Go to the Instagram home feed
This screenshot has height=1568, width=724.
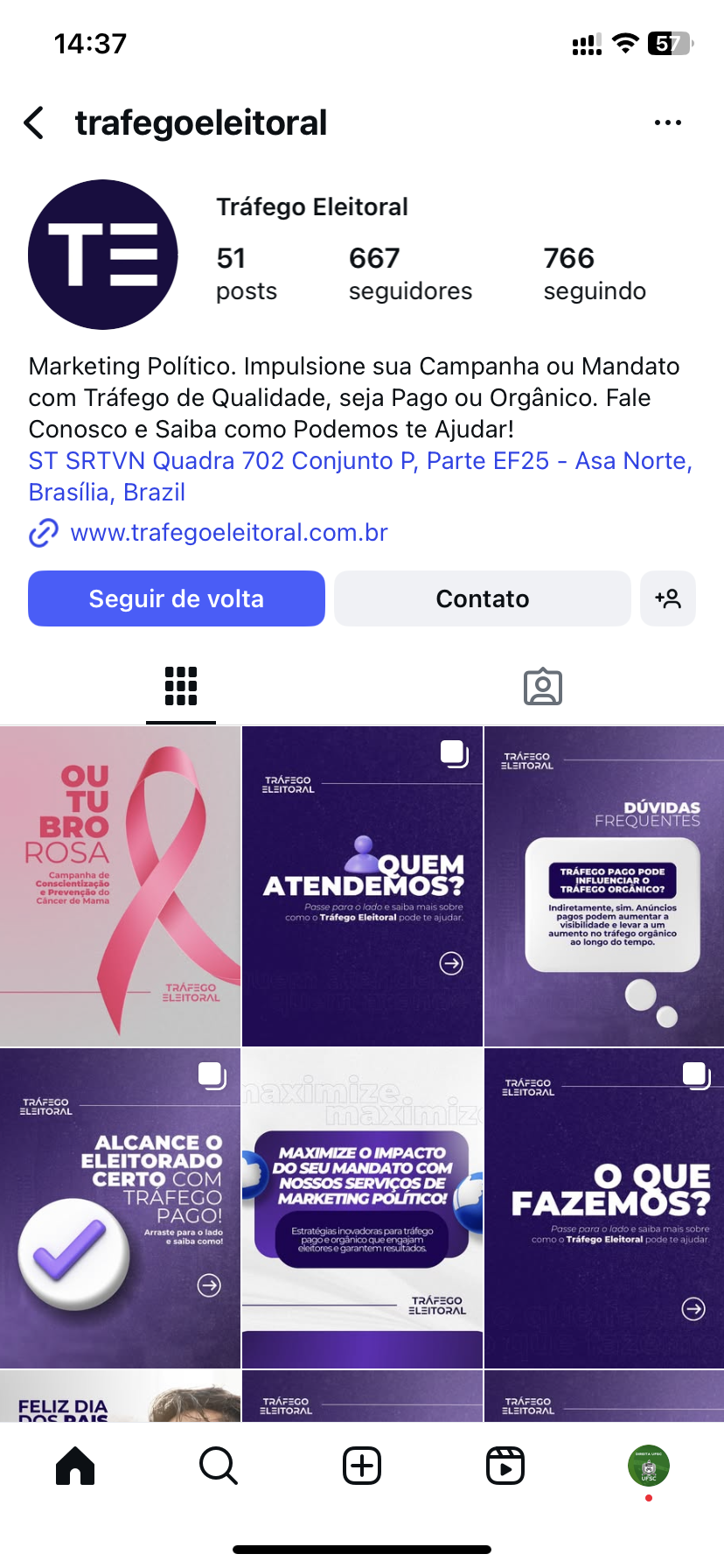point(75,1466)
